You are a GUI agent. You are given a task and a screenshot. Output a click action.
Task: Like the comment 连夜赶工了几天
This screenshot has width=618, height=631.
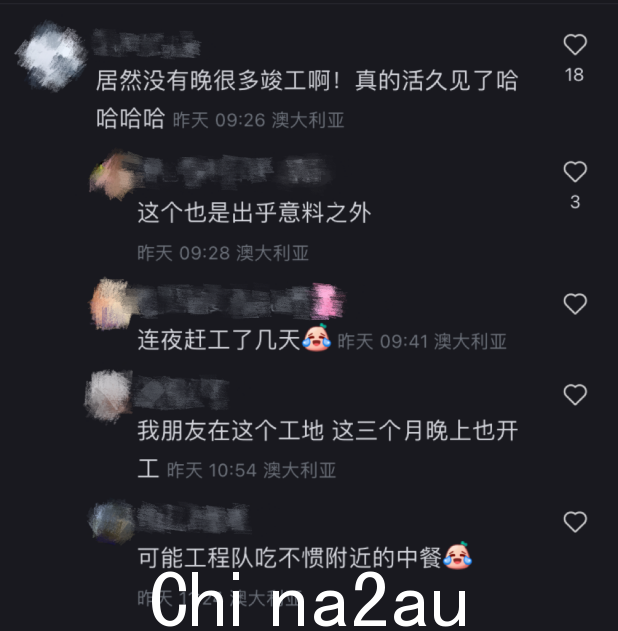coord(574,304)
